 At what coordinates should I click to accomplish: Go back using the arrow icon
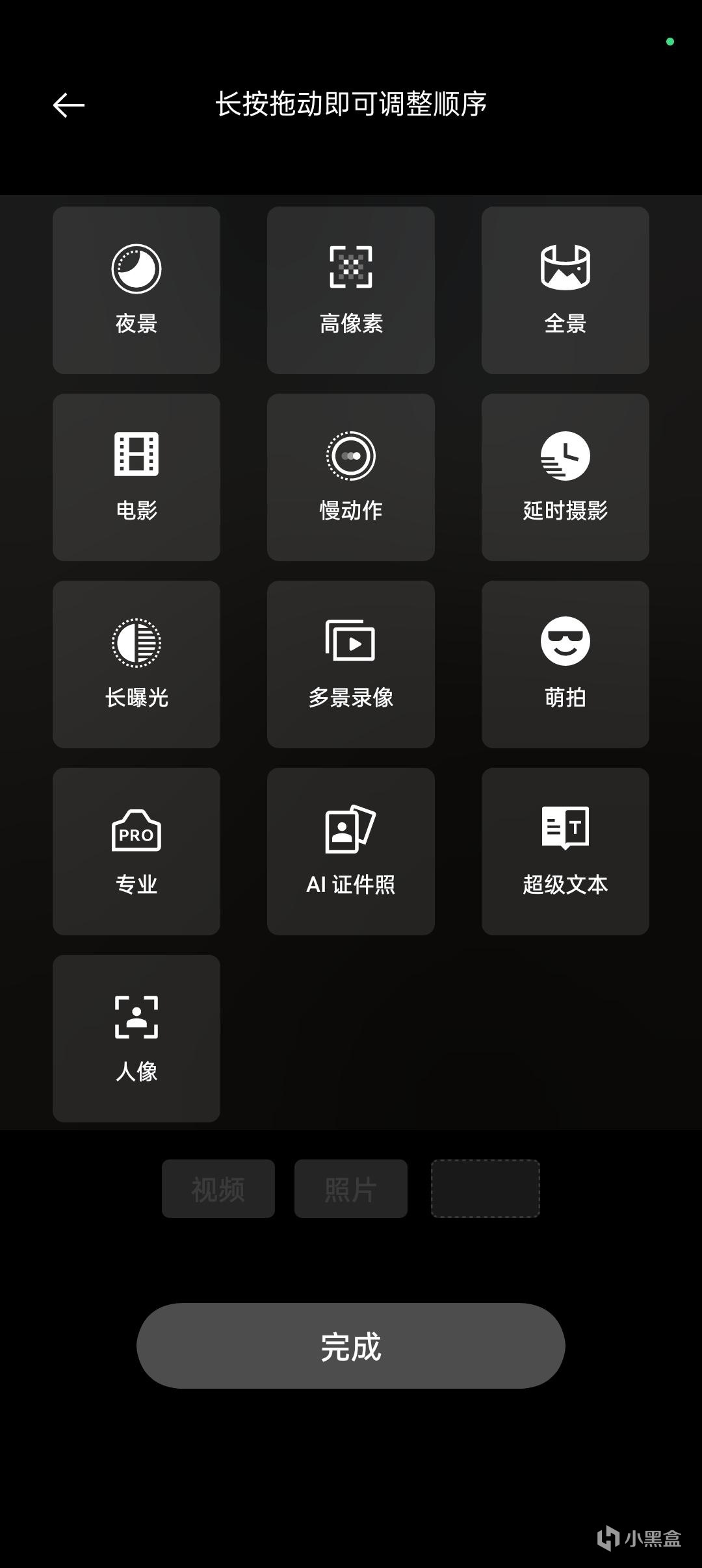tap(69, 105)
